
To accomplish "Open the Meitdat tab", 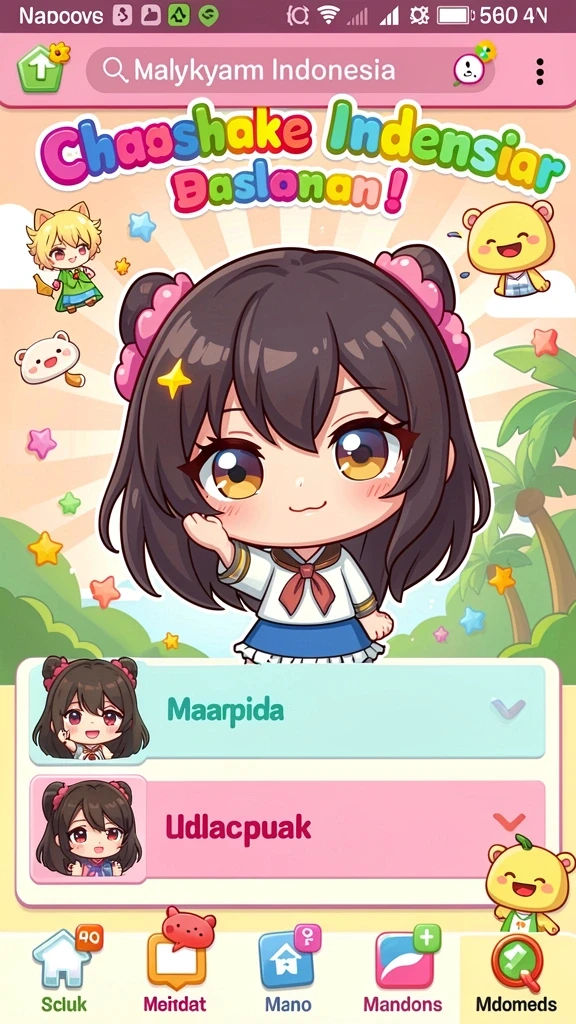I will (x=174, y=967).
